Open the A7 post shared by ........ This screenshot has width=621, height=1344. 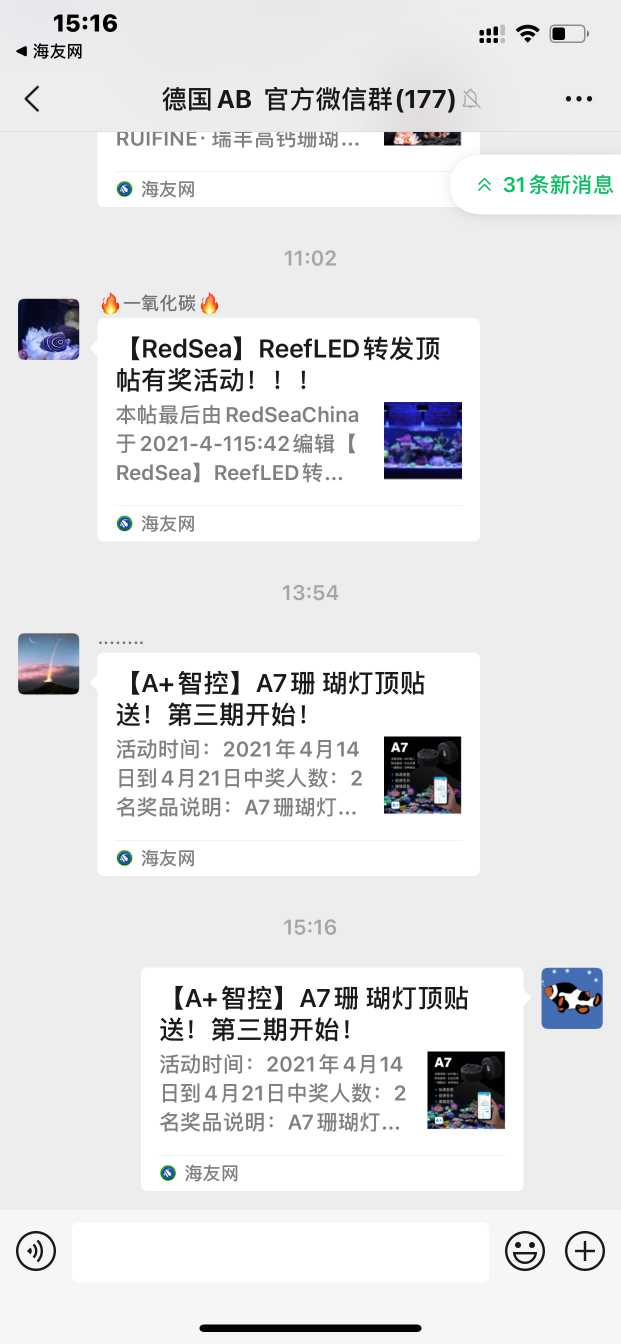[288, 763]
